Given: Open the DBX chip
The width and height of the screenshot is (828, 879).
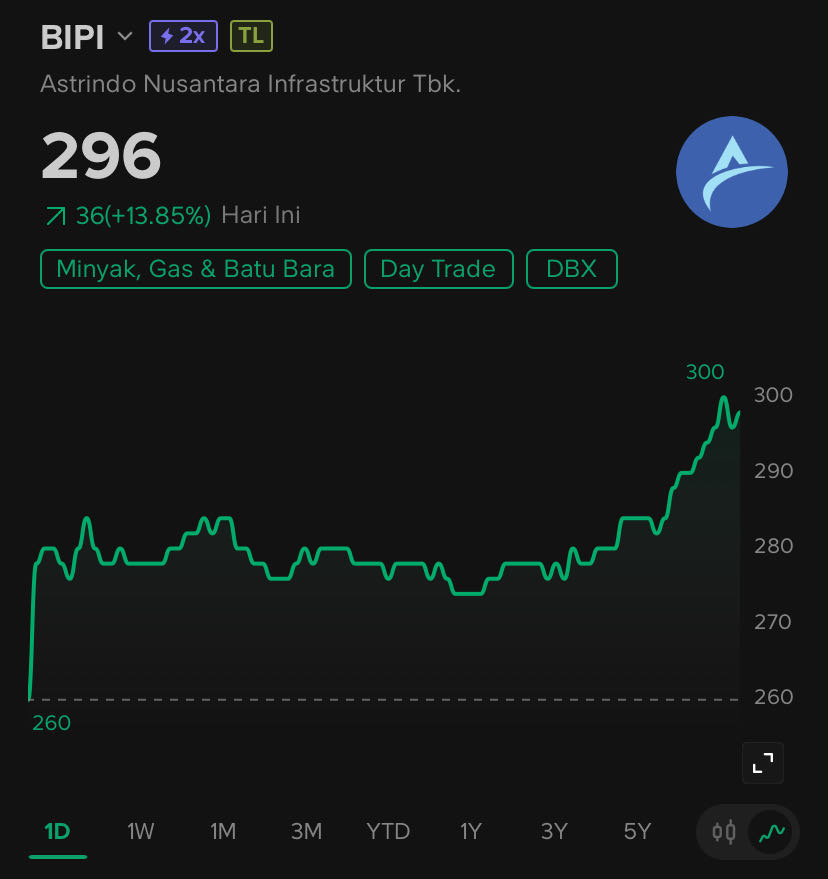Looking at the screenshot, I should [571, 269].
